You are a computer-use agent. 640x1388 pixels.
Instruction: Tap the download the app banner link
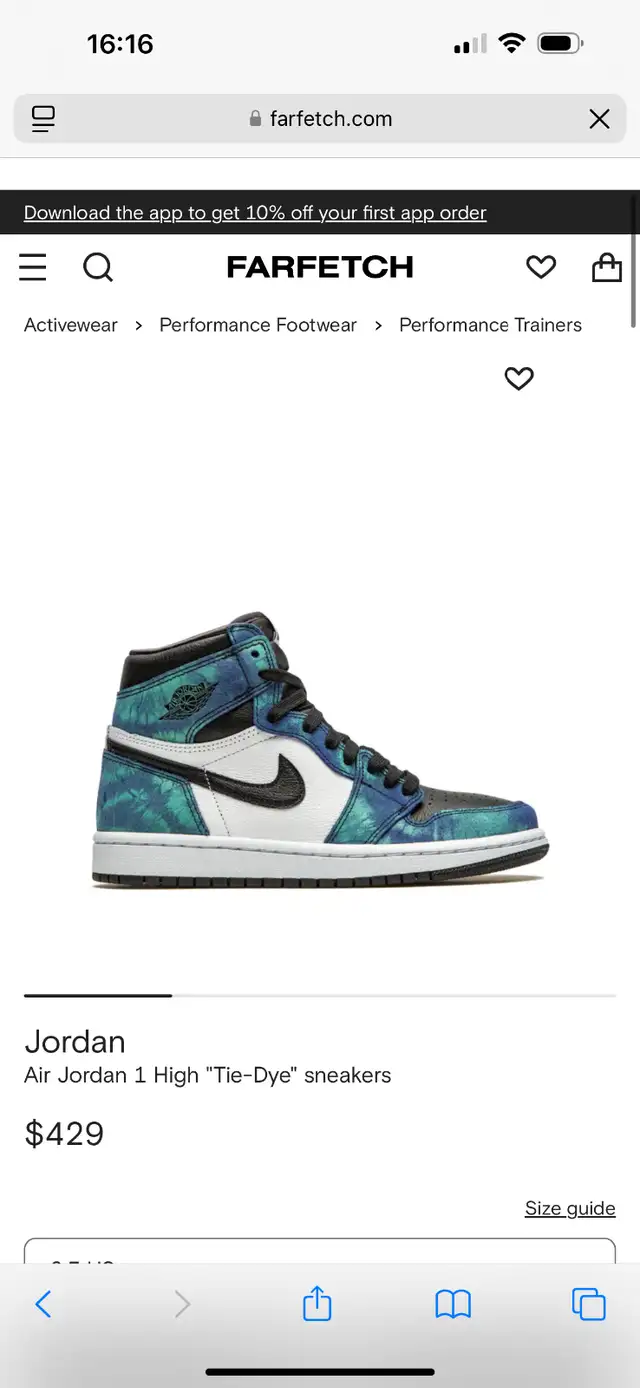point(255,213)
